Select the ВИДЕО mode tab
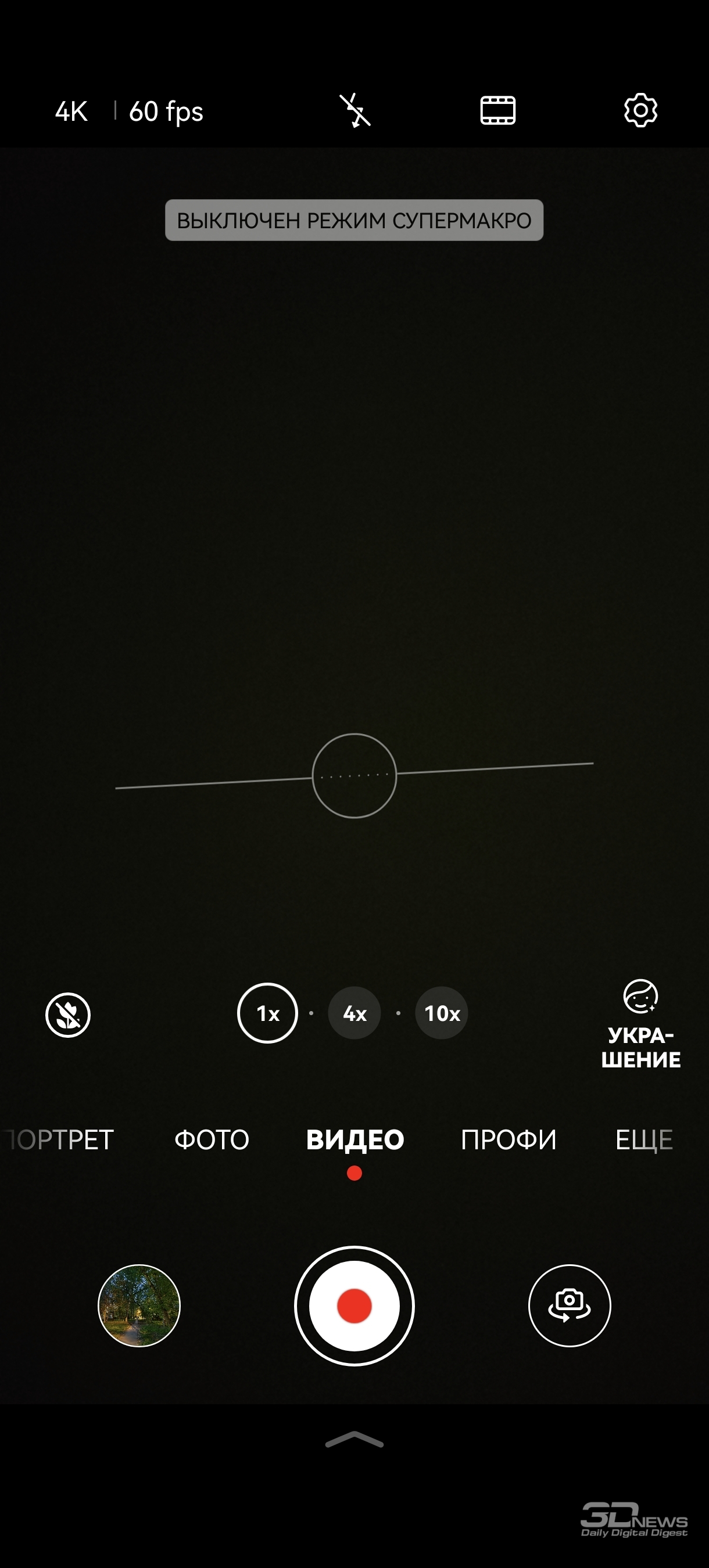Viewport: 709px width, 1568px height. pos(355,1139)
